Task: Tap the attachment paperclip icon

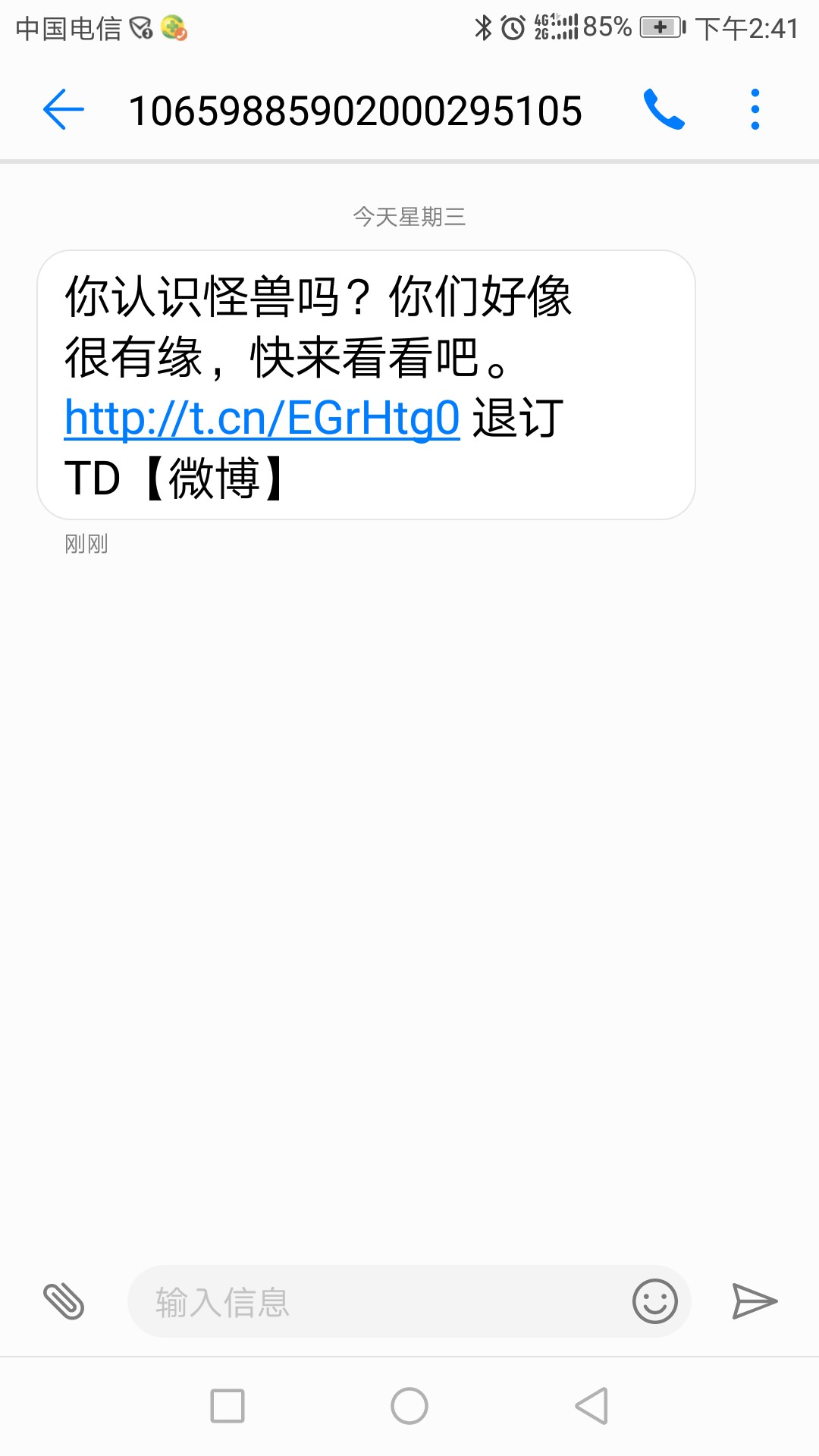Action: pos(64,1301)
